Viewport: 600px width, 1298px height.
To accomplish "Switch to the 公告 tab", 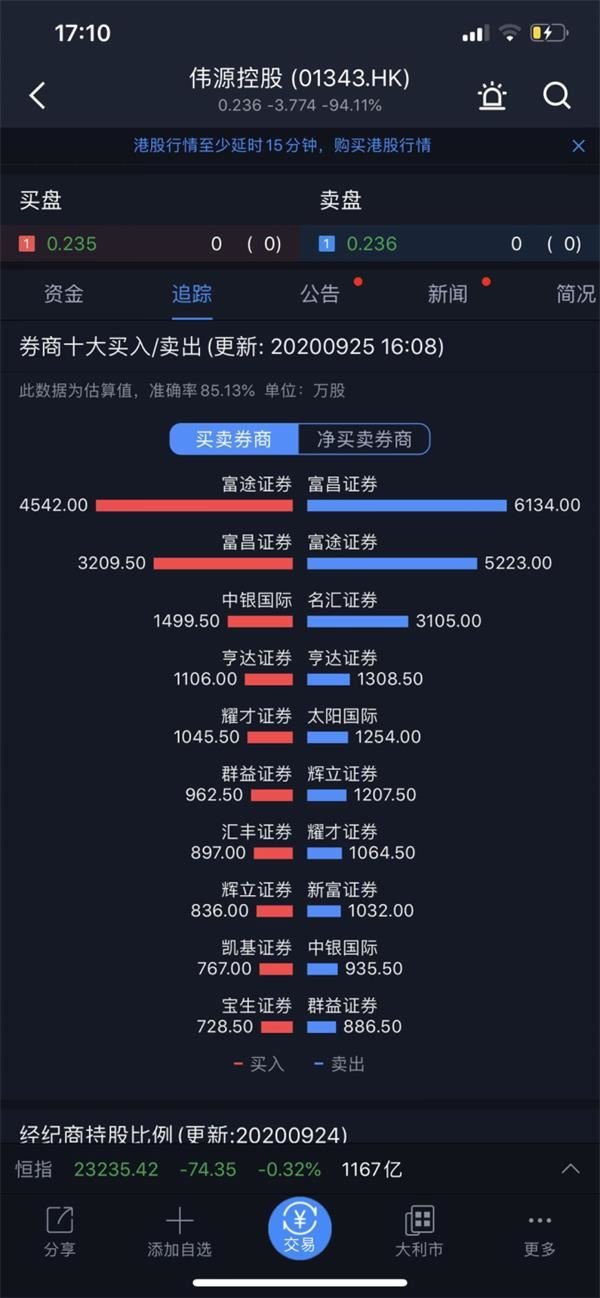I will tap(320, 294).
